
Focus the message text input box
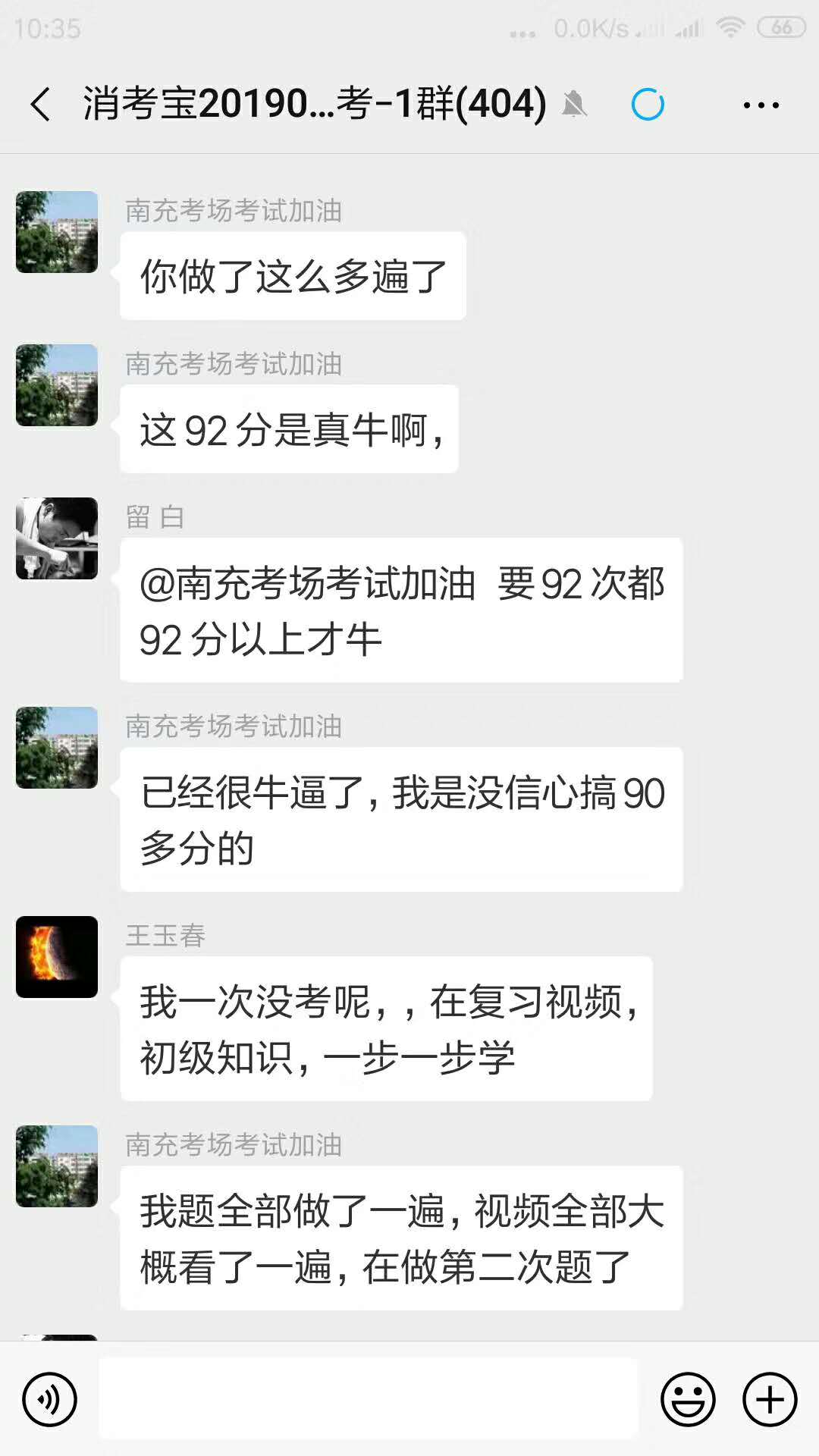click(369, 1399)
